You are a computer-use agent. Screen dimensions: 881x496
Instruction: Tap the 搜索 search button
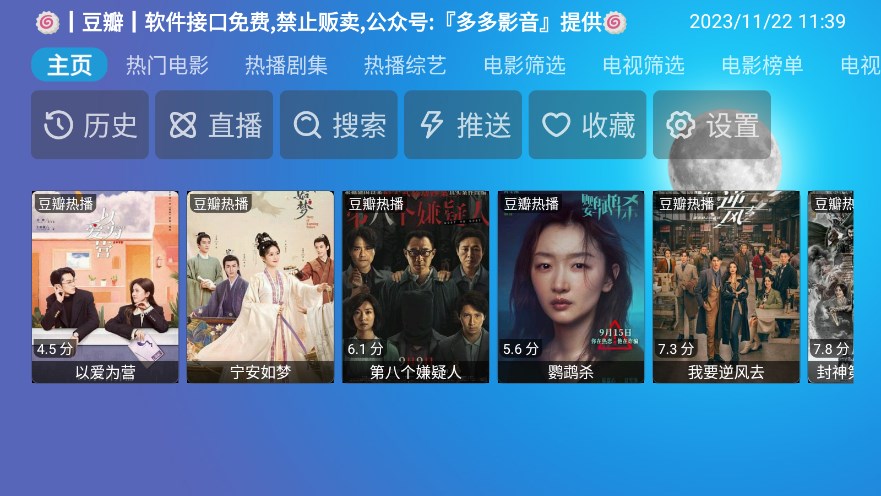pyautogui.click(x=339, y=125)
